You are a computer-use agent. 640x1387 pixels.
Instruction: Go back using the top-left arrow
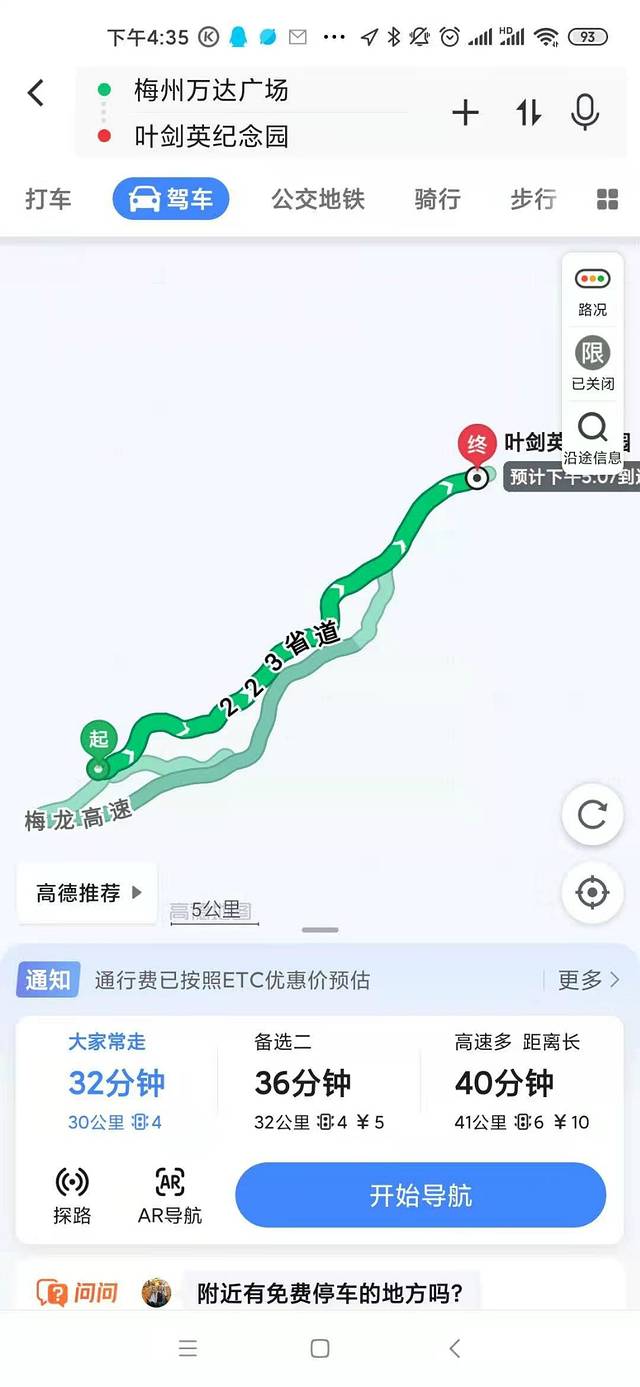point(36,93)
